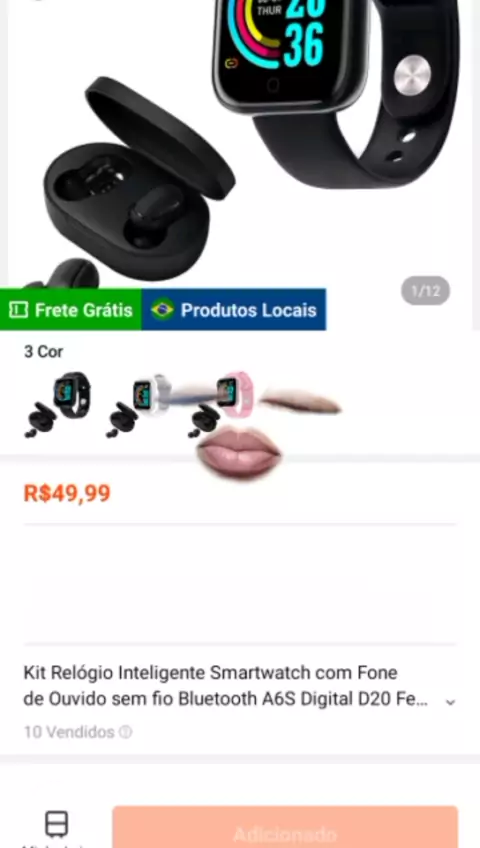
Task: Open info icon next to 10 Vendidos
Action: click(125, 732)
